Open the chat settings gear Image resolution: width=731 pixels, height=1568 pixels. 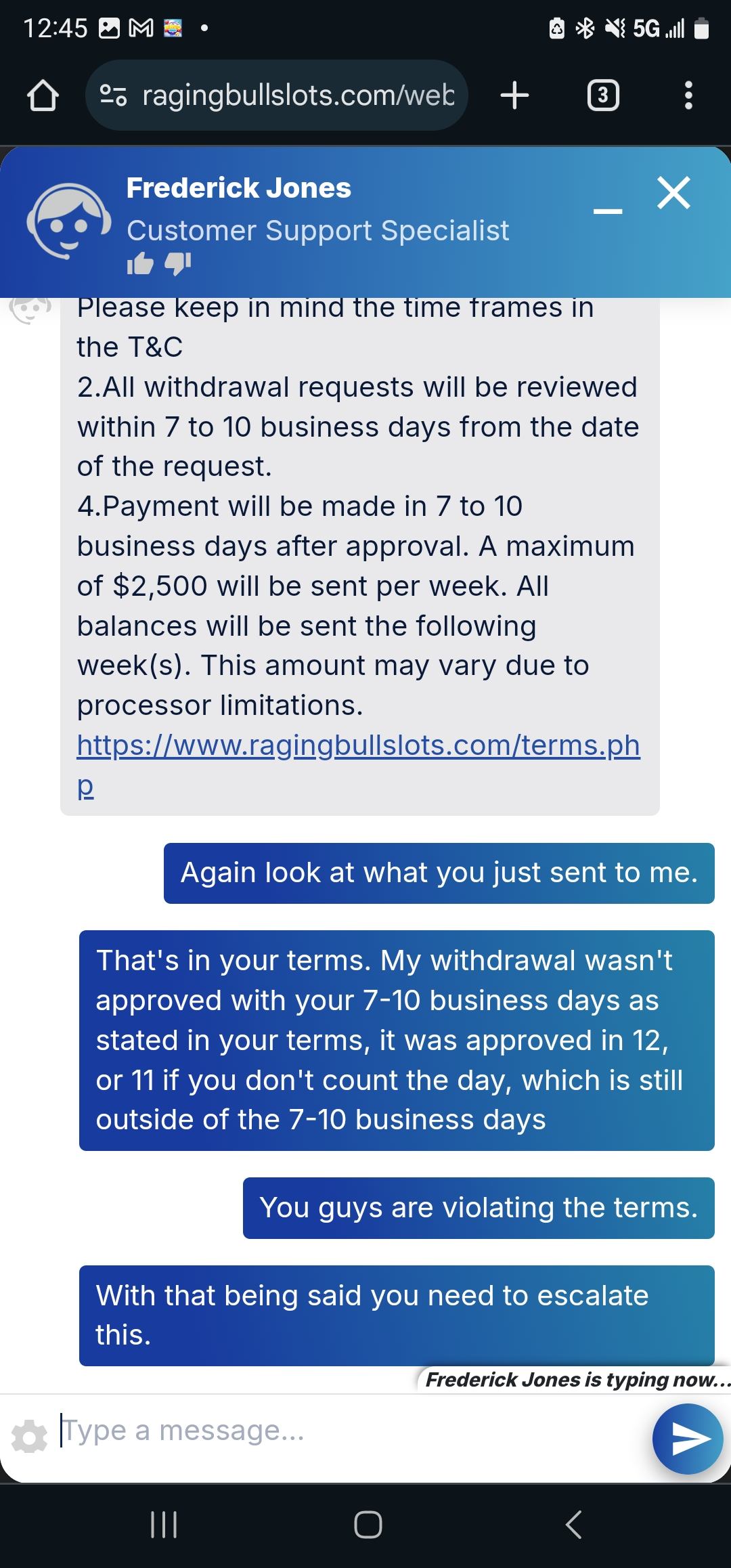coord(30,1437)
